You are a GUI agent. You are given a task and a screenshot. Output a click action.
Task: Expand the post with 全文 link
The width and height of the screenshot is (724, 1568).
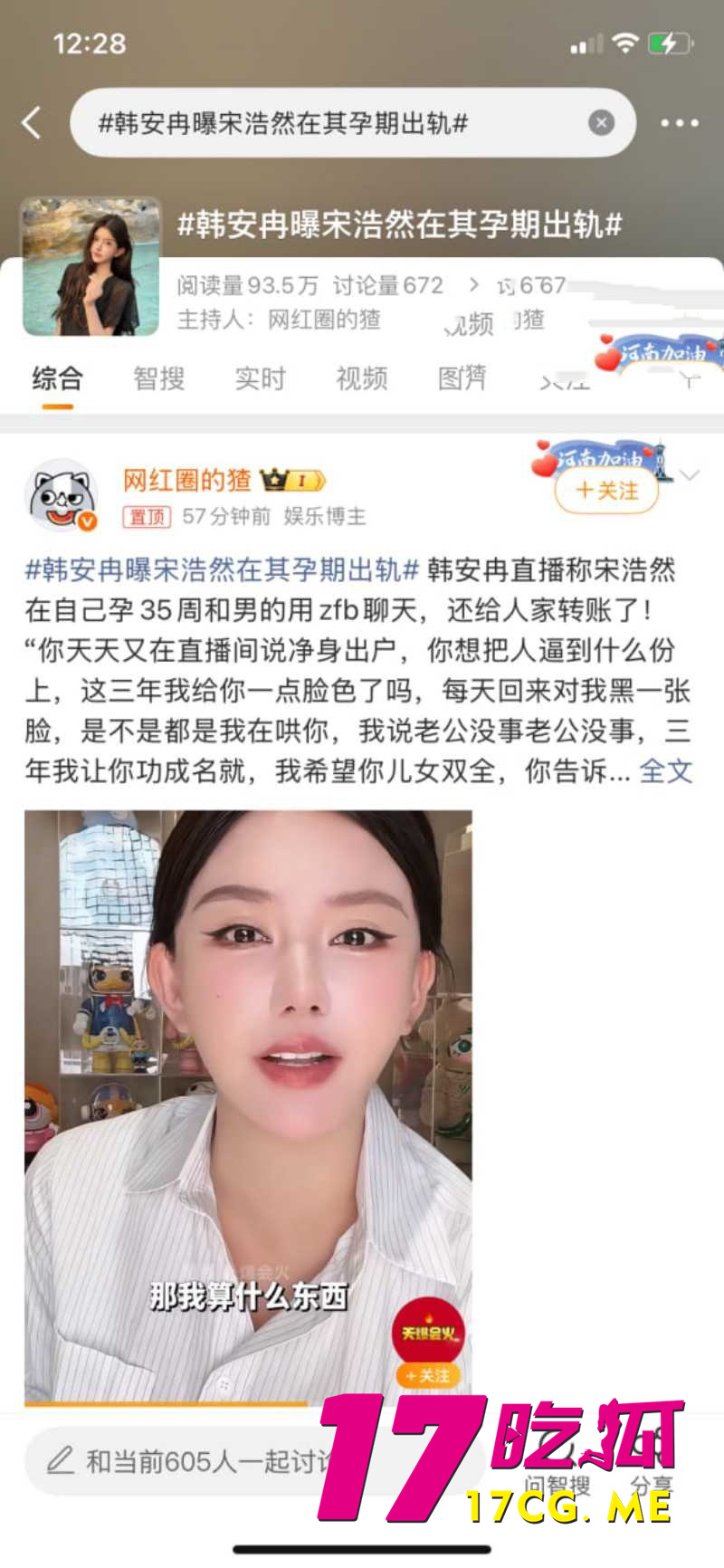coord(666,771)
